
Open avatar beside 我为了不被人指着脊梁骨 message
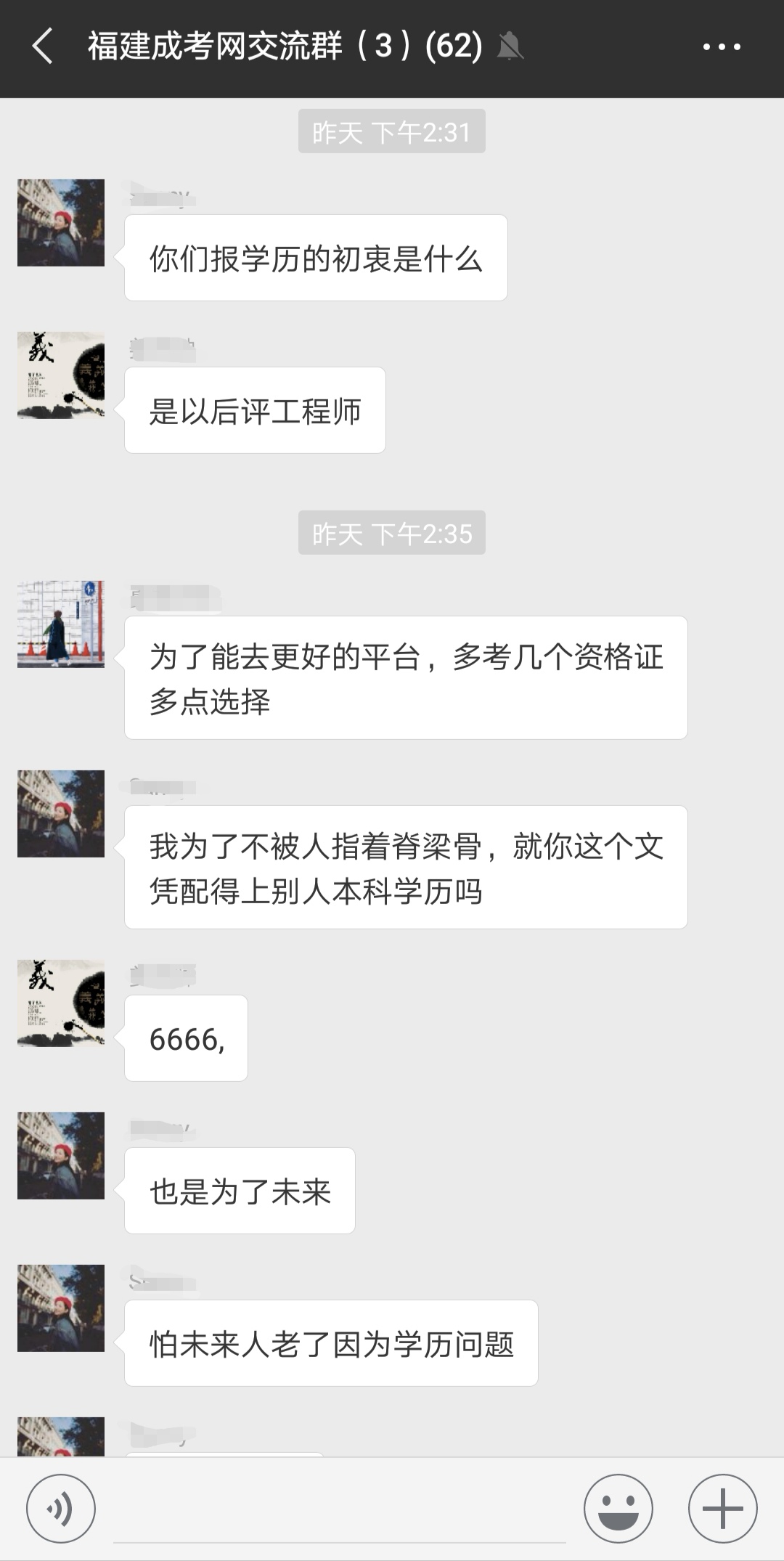[x=61, y=814]
